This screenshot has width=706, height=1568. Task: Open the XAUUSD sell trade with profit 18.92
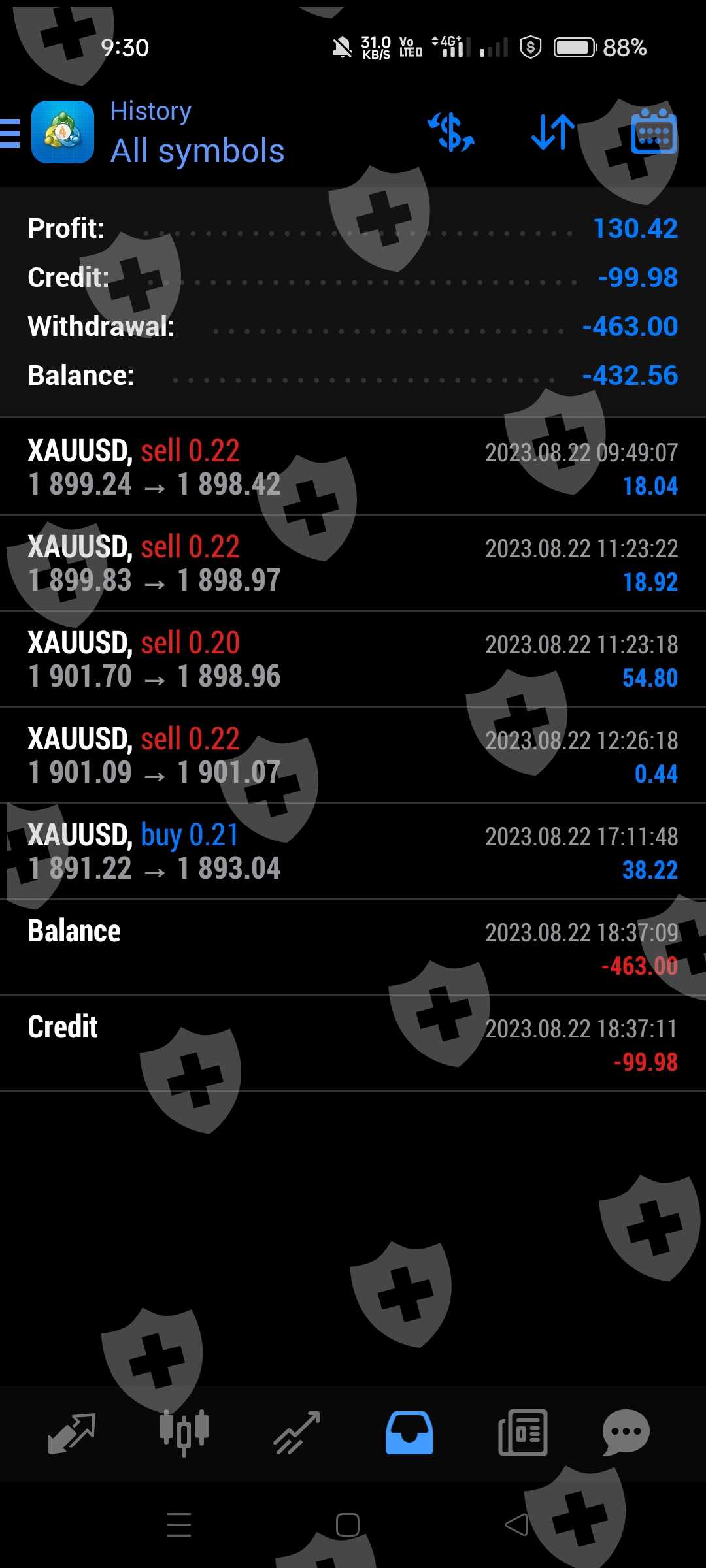pyautogui.click(x=353, y=563)
